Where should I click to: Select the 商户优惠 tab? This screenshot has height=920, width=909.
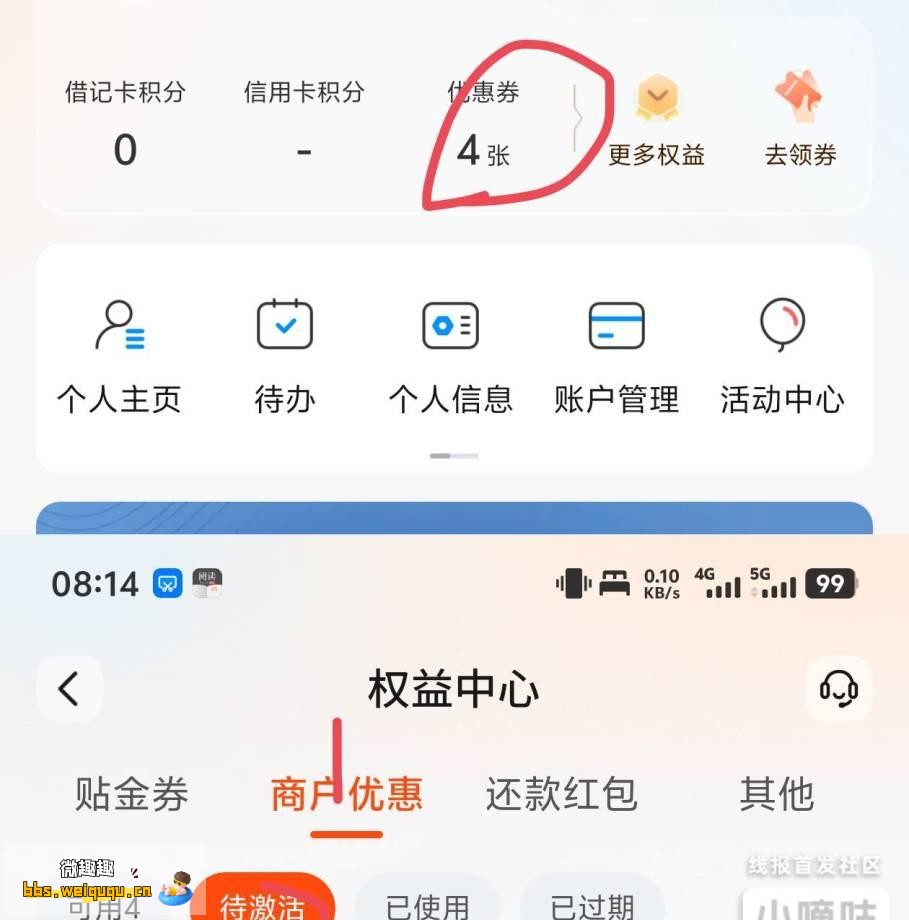346,795
